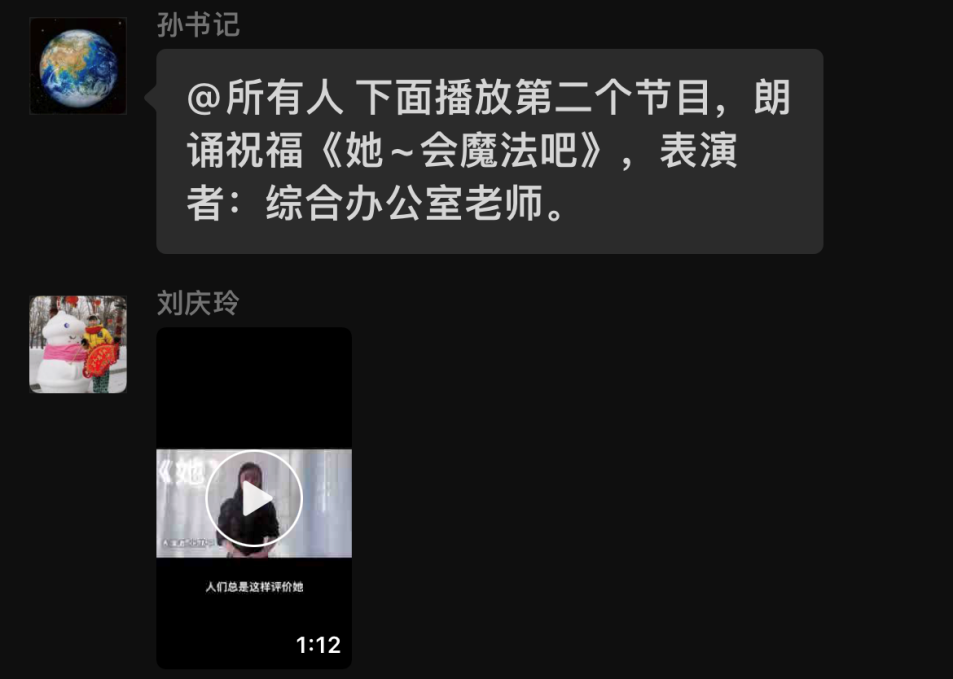The width and height of the screenshot is (953, 679).
Task: Open 孙书记's earth profile avatar
Action: [78, 66]
